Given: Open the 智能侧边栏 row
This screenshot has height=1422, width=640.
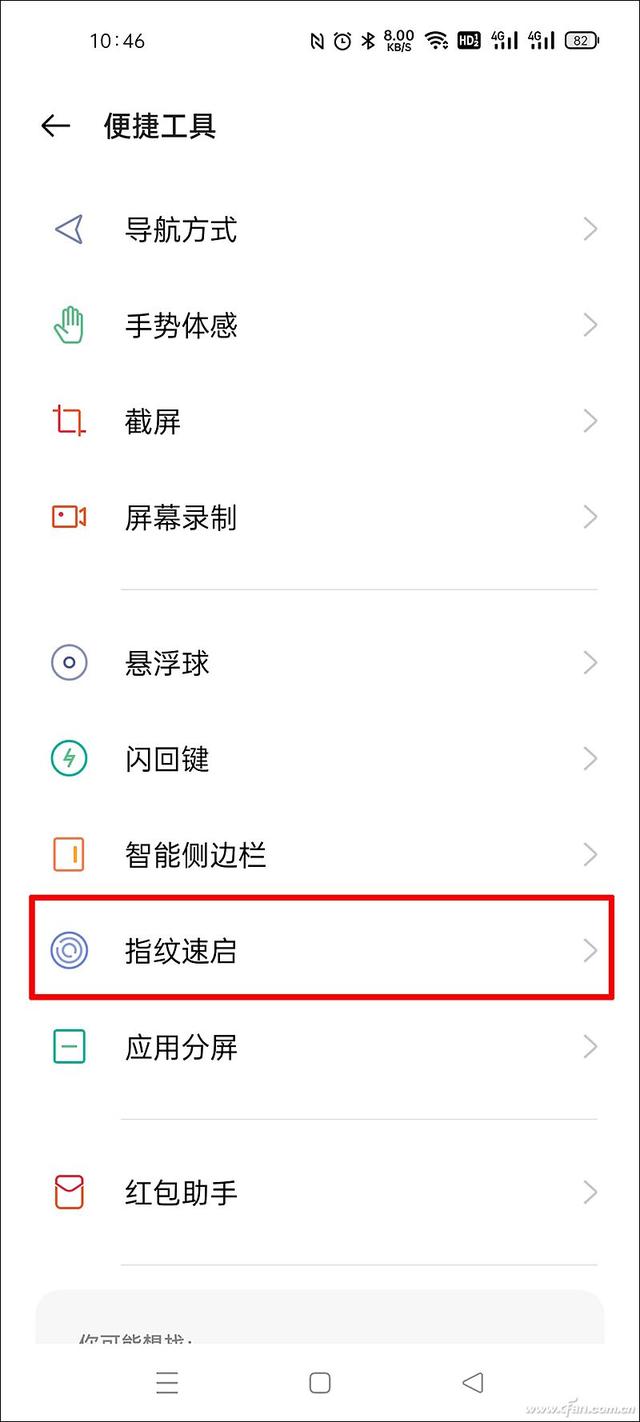Looking at the screenshot, I should point(320,855).
